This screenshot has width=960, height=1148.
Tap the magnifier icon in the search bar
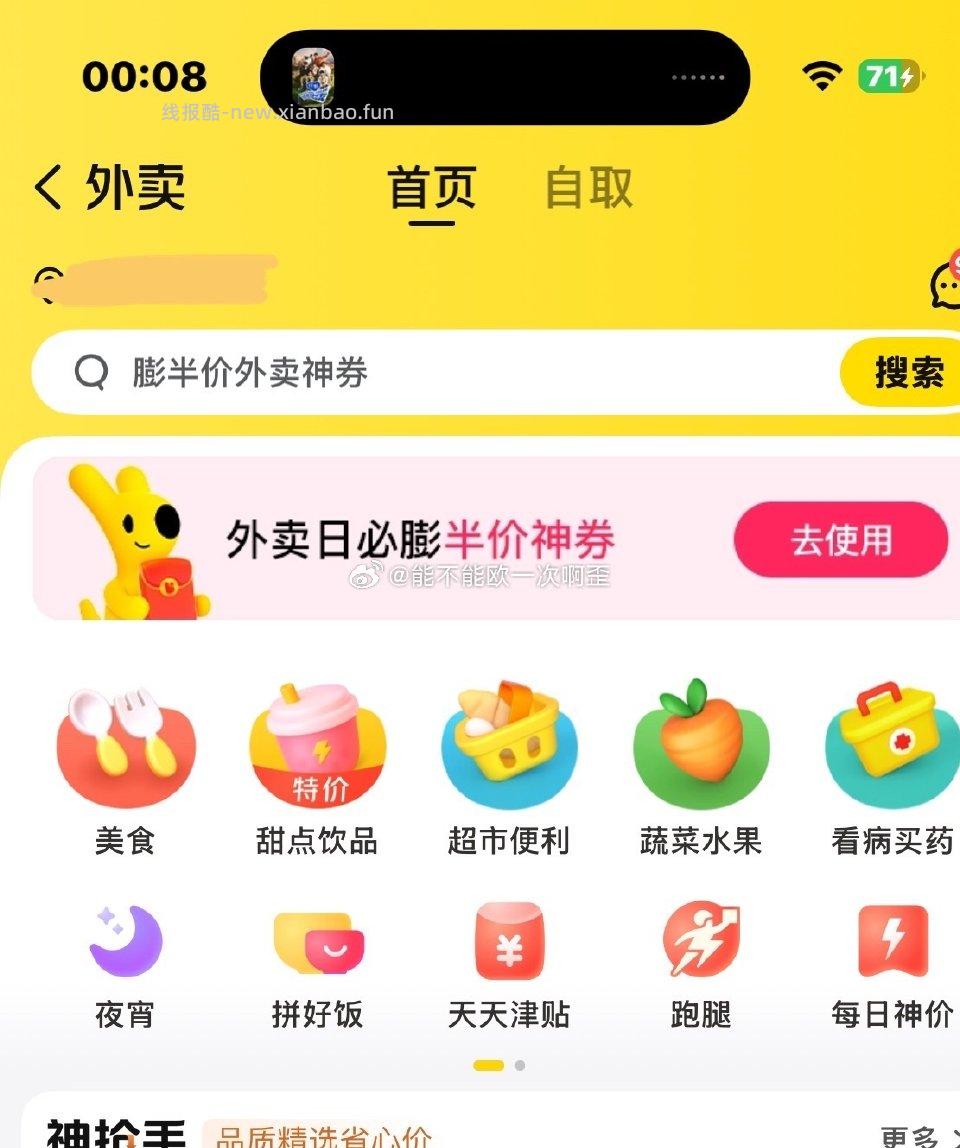click(x=91, y=371)
